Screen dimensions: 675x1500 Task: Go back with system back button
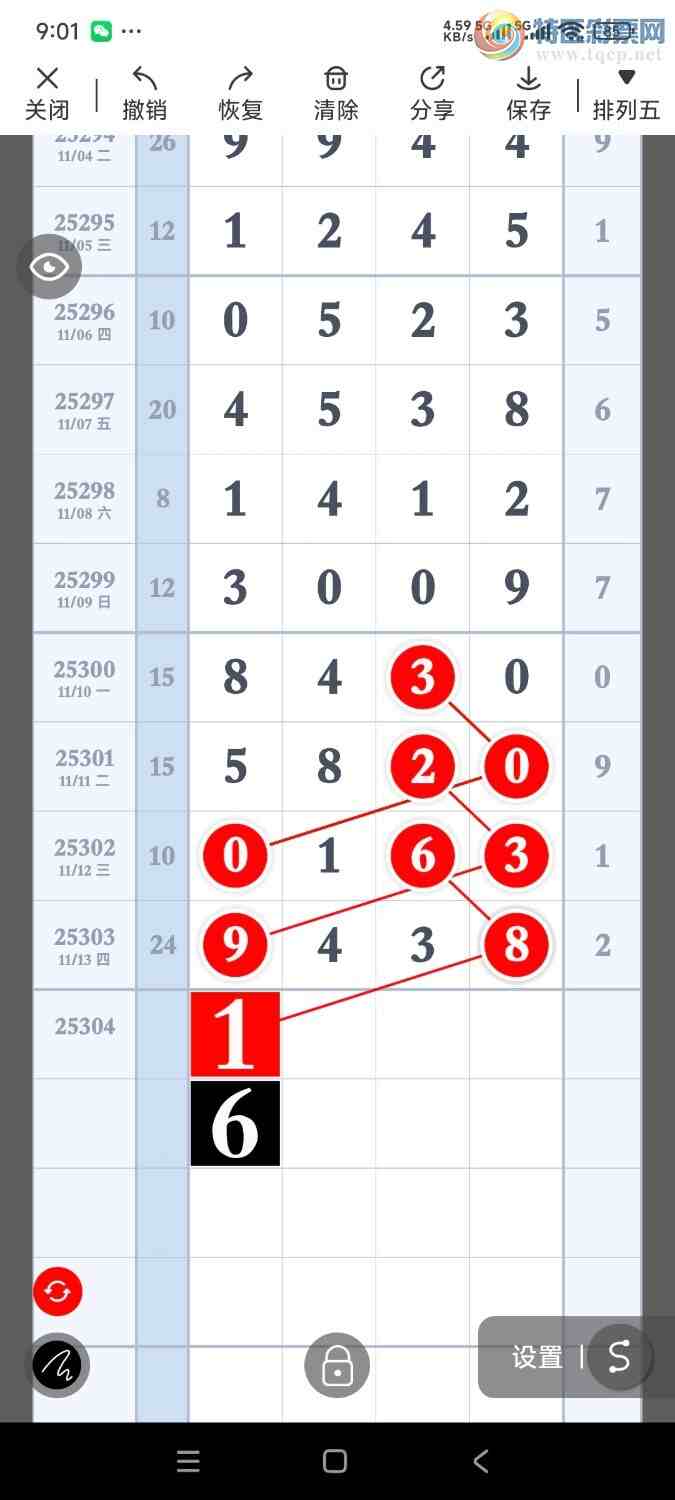[x=481, y=1461]
